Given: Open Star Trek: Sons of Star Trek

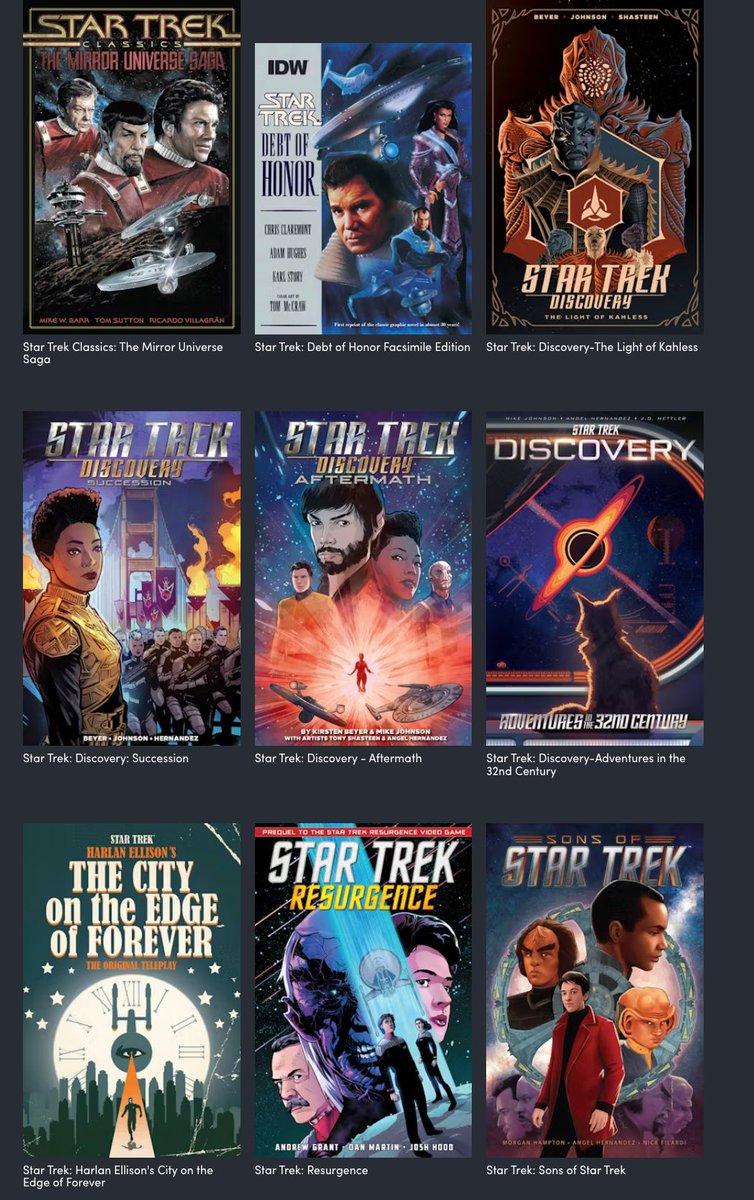Looking at the screenshot, I should point(594,990).
